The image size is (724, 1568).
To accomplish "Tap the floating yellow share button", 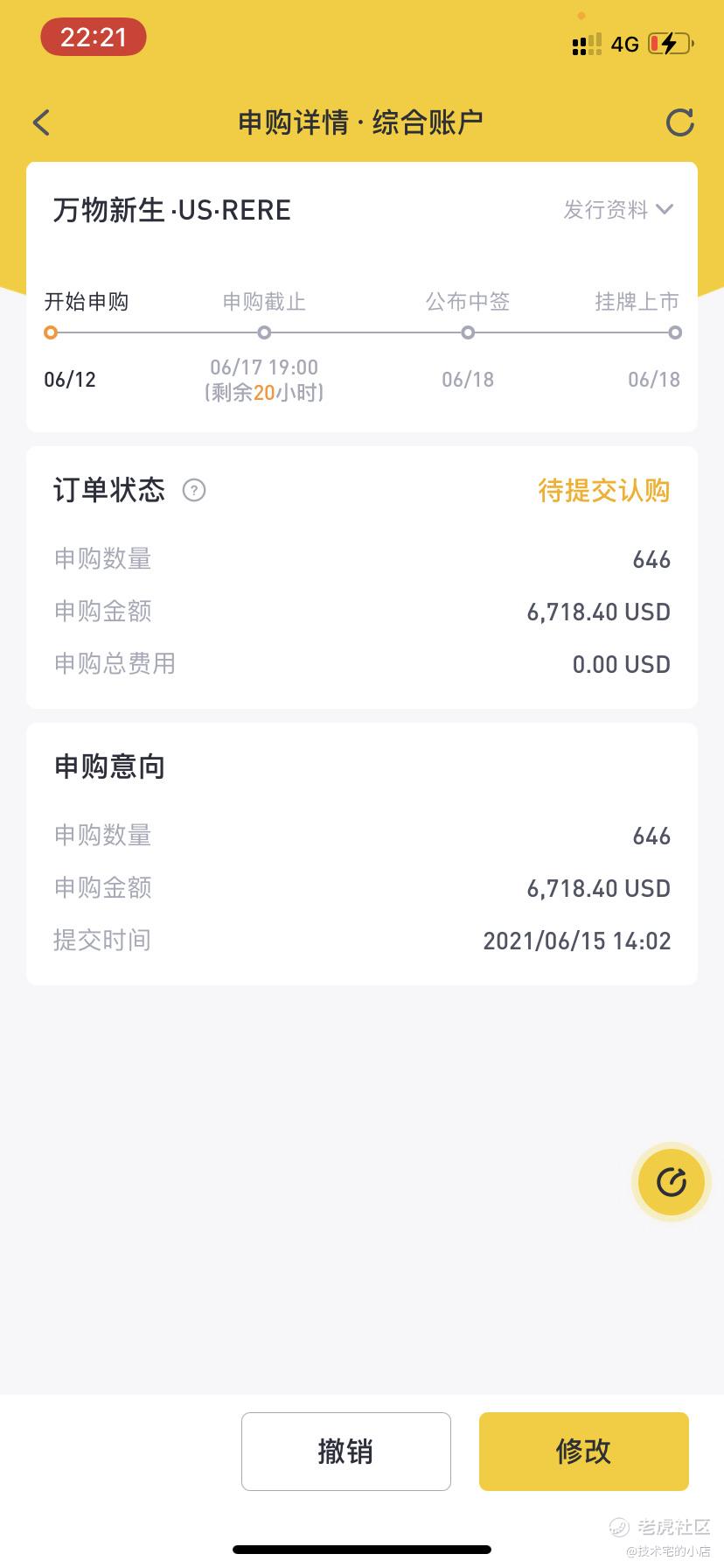I will 671,1181.
